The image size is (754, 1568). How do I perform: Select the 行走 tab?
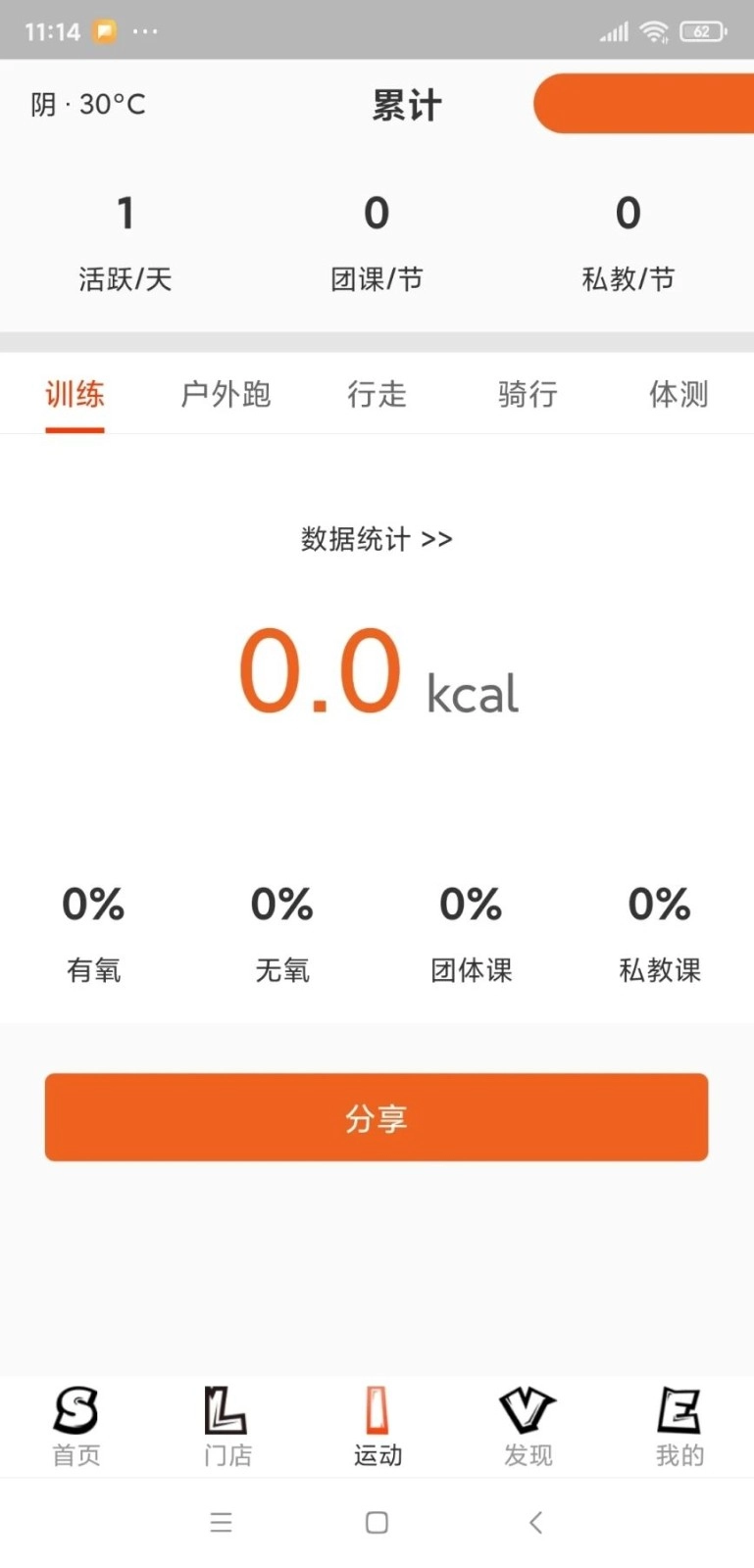click(376, 395)
